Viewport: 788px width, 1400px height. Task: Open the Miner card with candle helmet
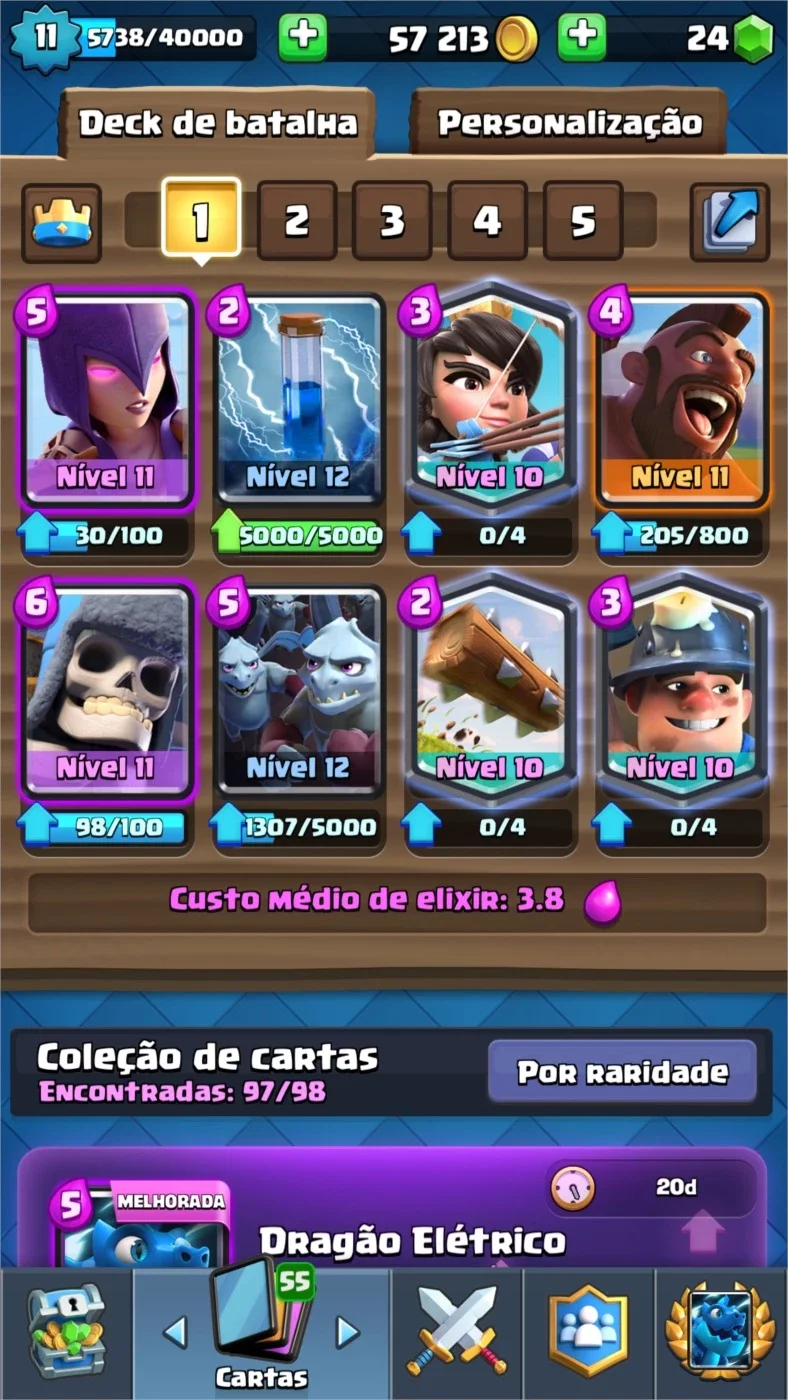[x=681, y=690]
